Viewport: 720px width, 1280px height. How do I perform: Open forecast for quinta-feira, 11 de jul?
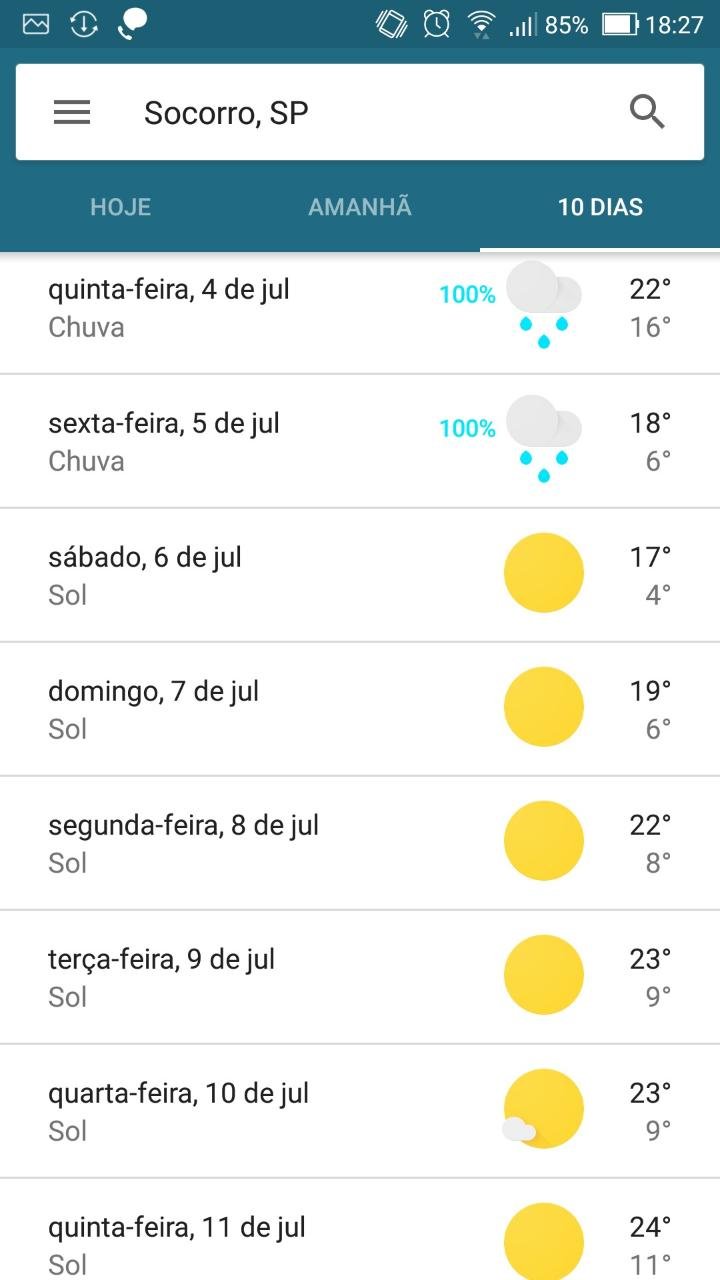(x=360, y=1230)
